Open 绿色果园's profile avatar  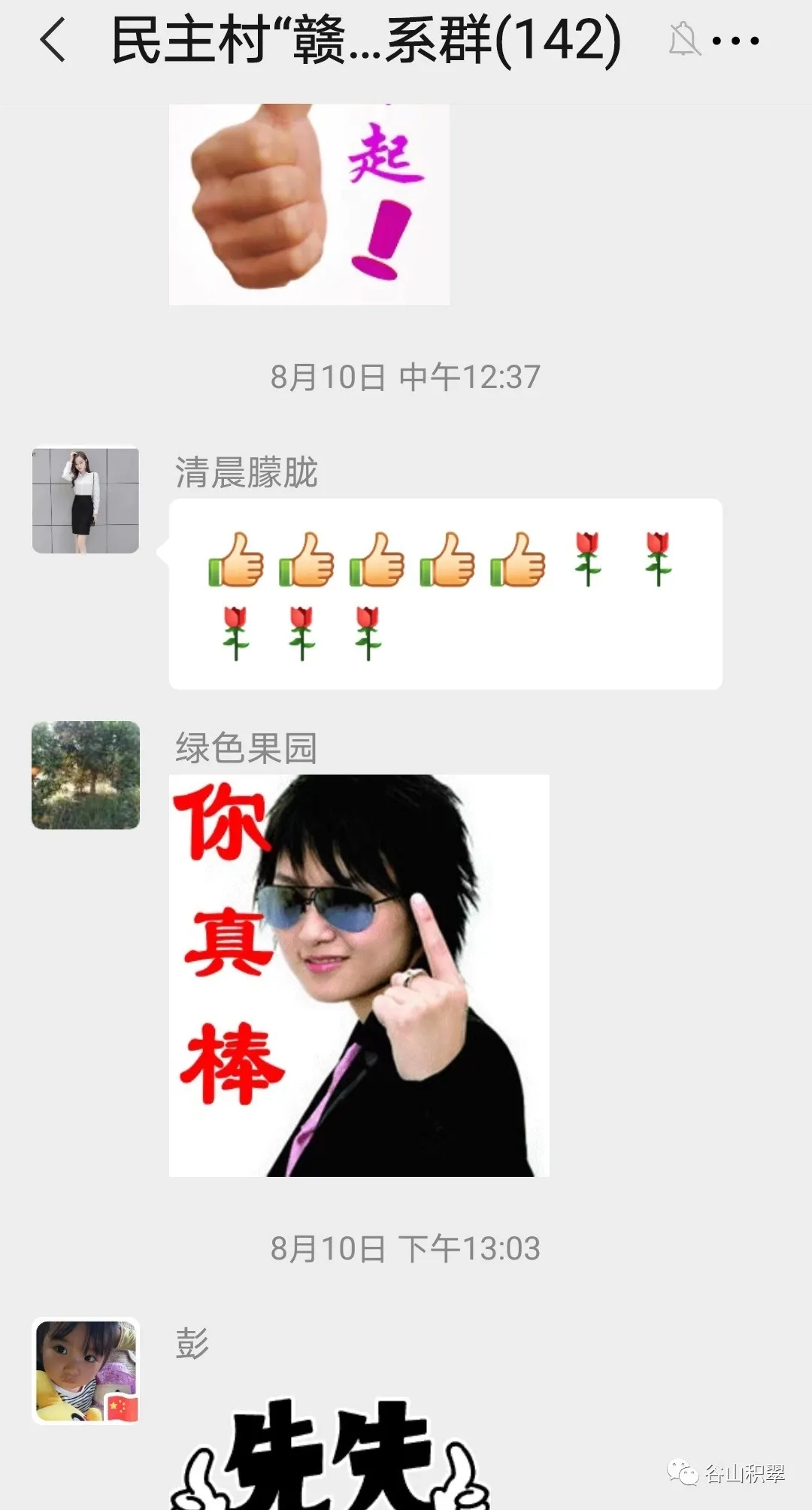pos(86,775)
